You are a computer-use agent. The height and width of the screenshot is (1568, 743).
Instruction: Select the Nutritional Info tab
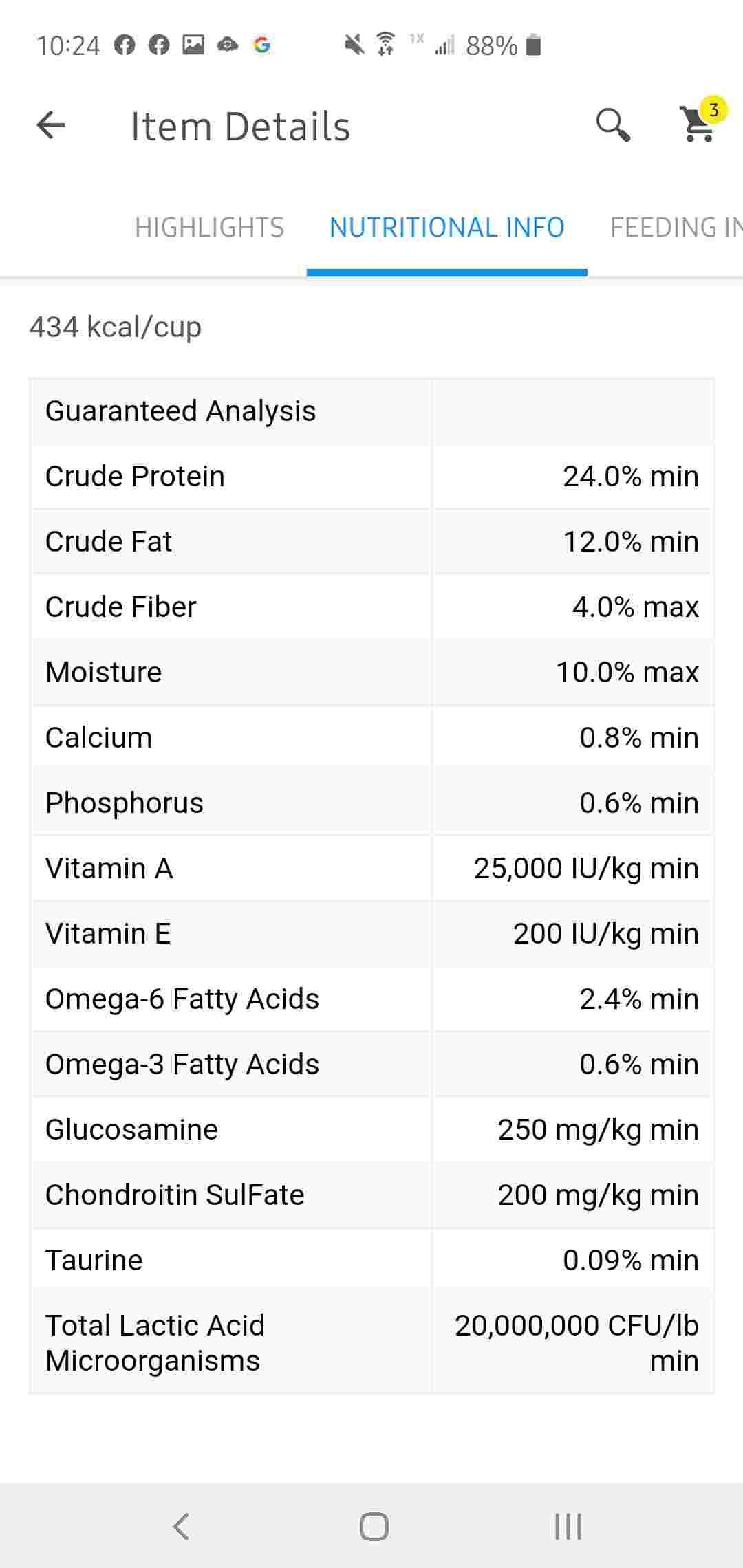pyautogui.click(x=447, y=228)
